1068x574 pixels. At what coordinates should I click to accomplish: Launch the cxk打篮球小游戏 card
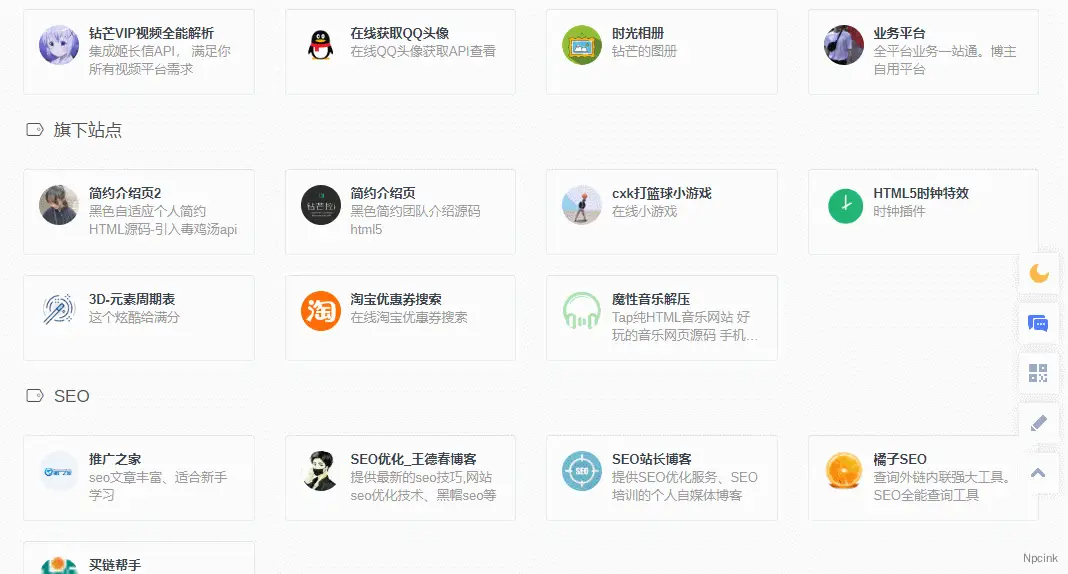(x=661, y=211)
